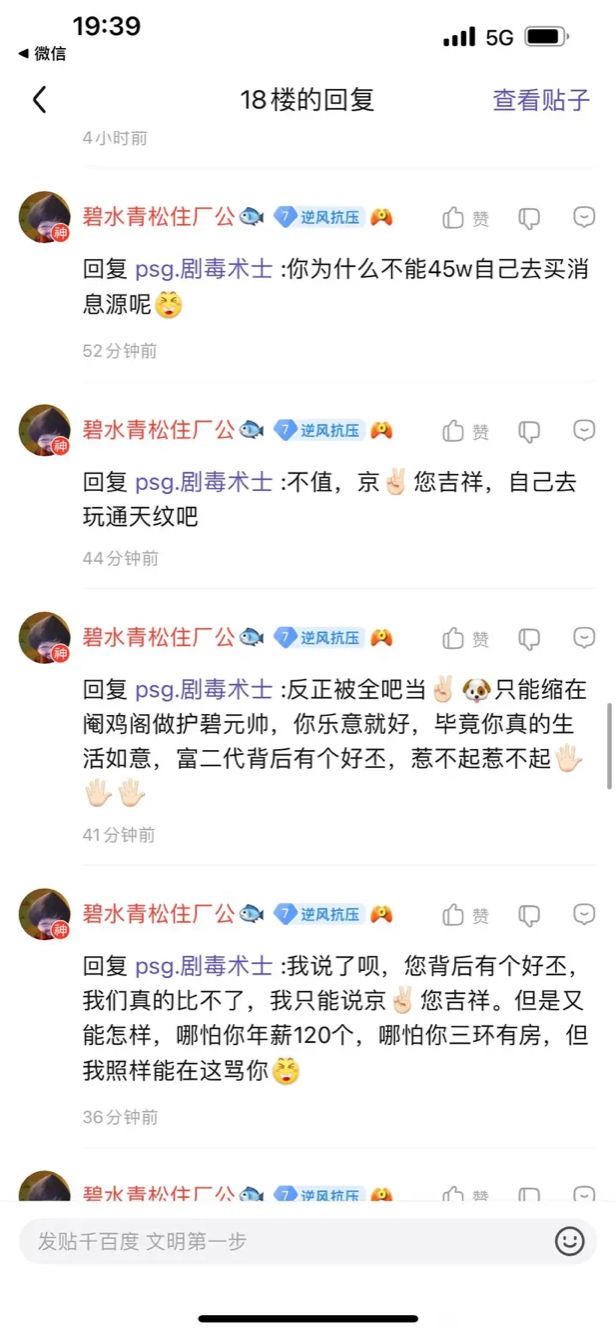Return to 微信 via status bar breadcrumb

pyautogui.click(x=42, y=54)
